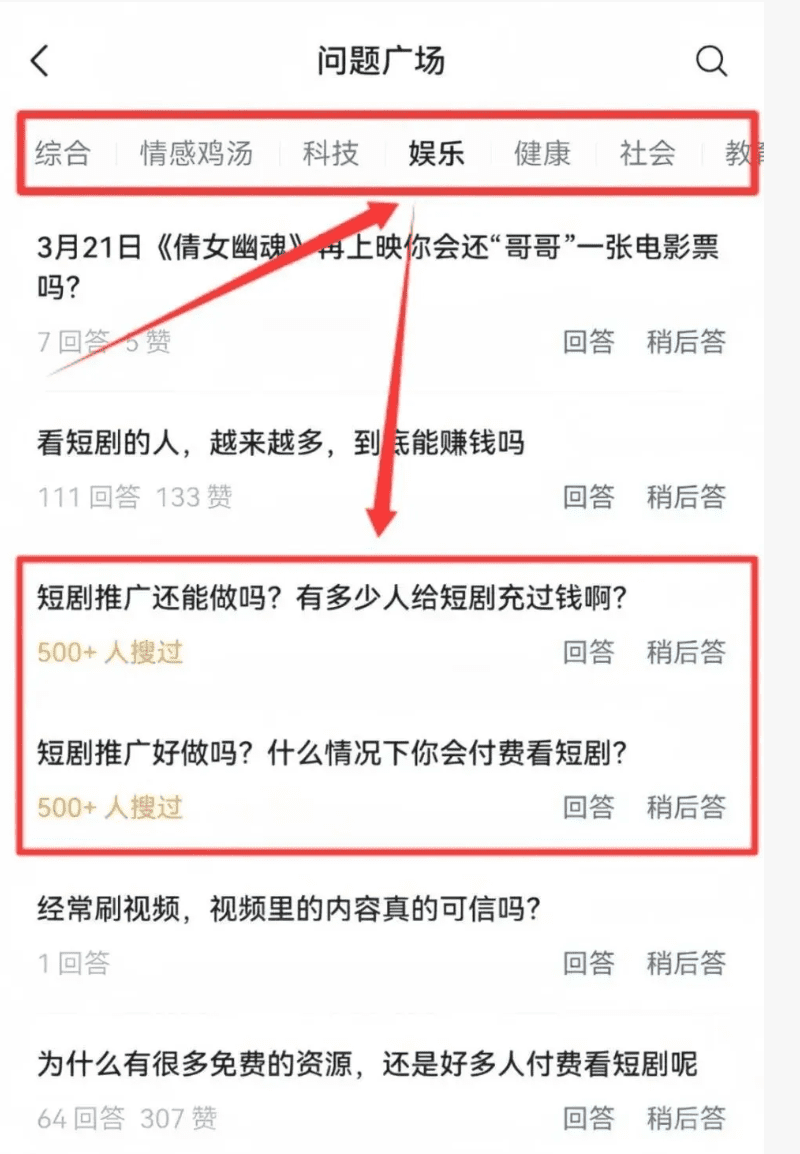Switch to the 健康 tab
Viewport: 800px width, 1154px height.
pos(542,153)
